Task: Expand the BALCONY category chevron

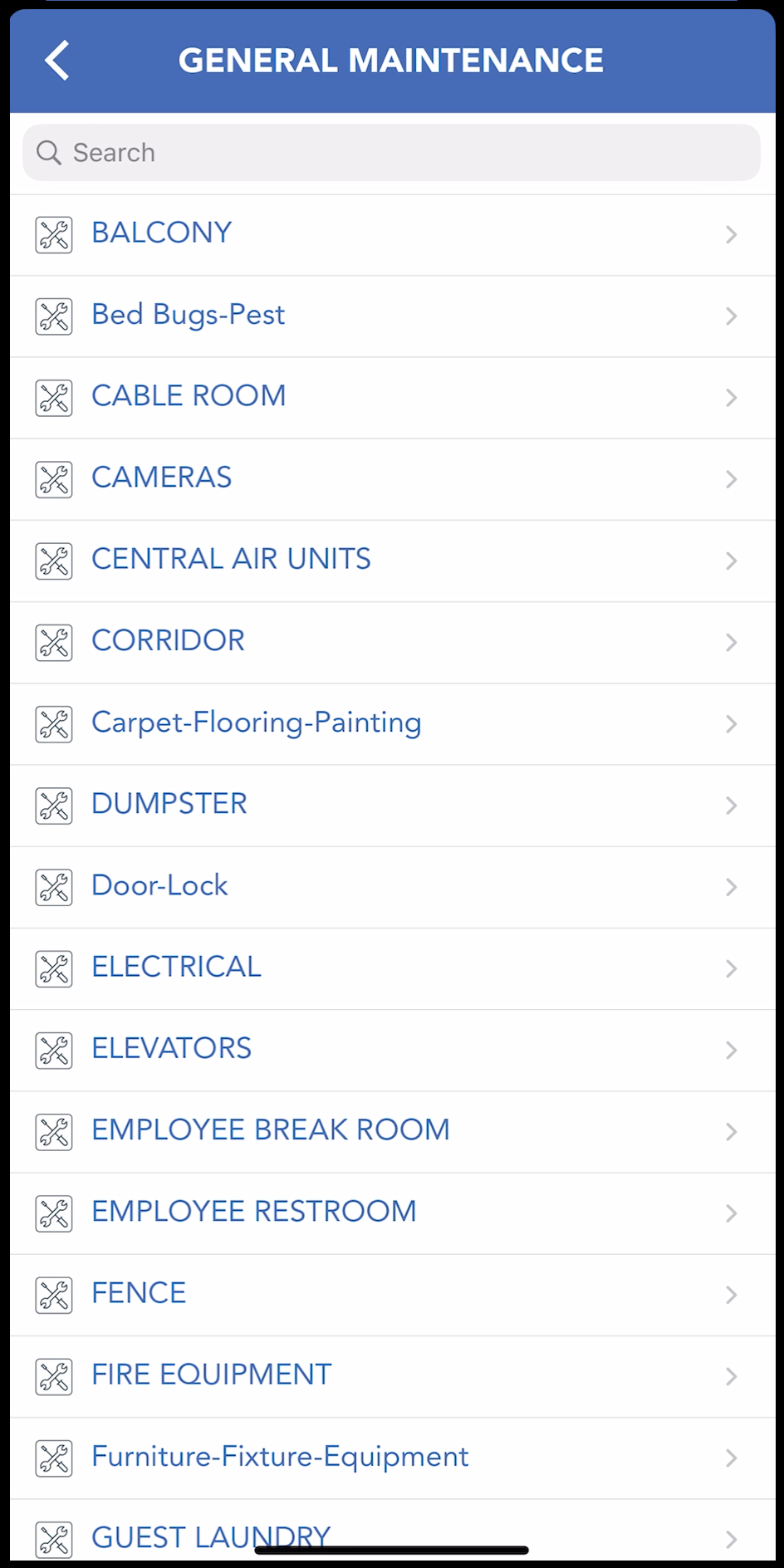Action: tap(731, 234)
